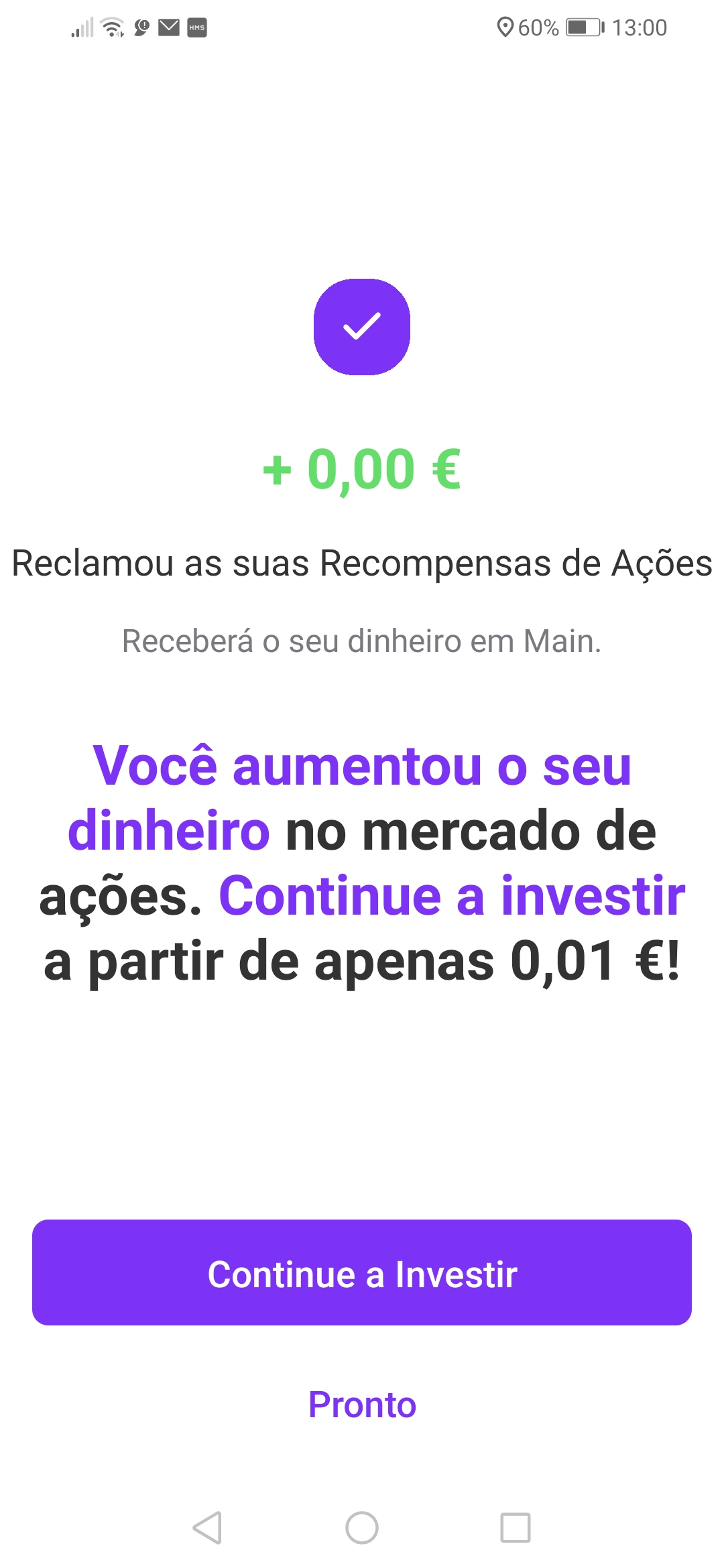Viewport: 724px width, 1568px height.
Task: Tap the Continue a Investir button
Action: point(362,1272)
